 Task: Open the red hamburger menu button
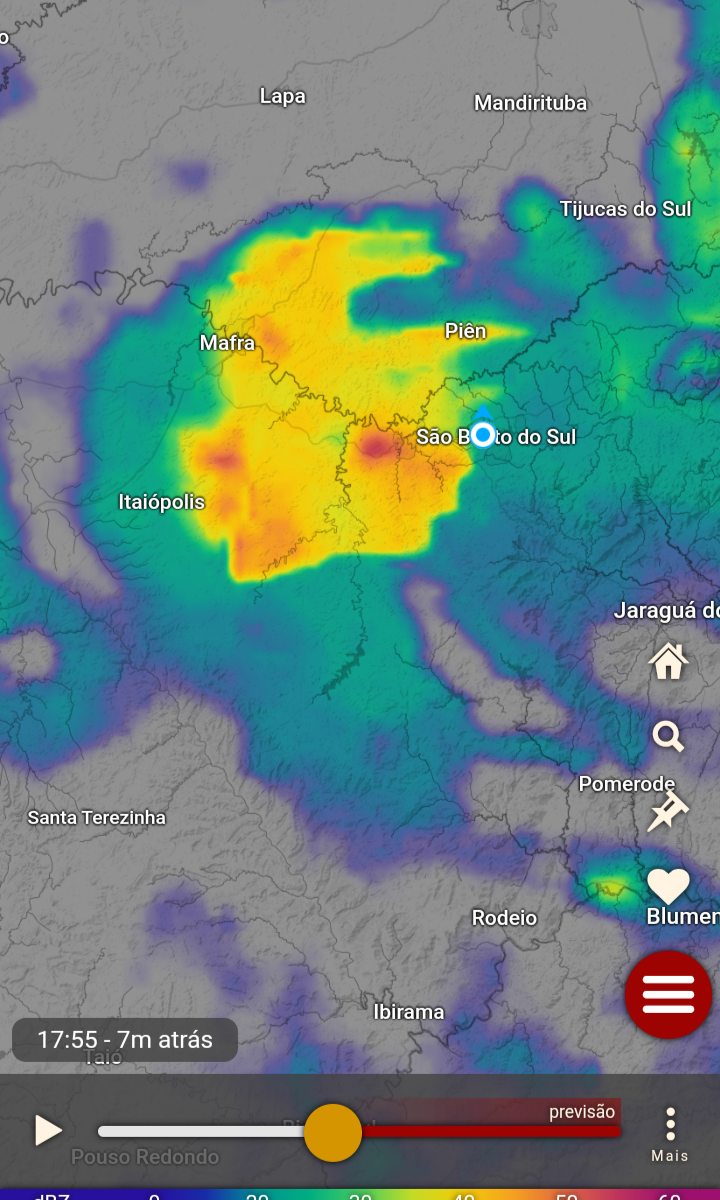668,995
